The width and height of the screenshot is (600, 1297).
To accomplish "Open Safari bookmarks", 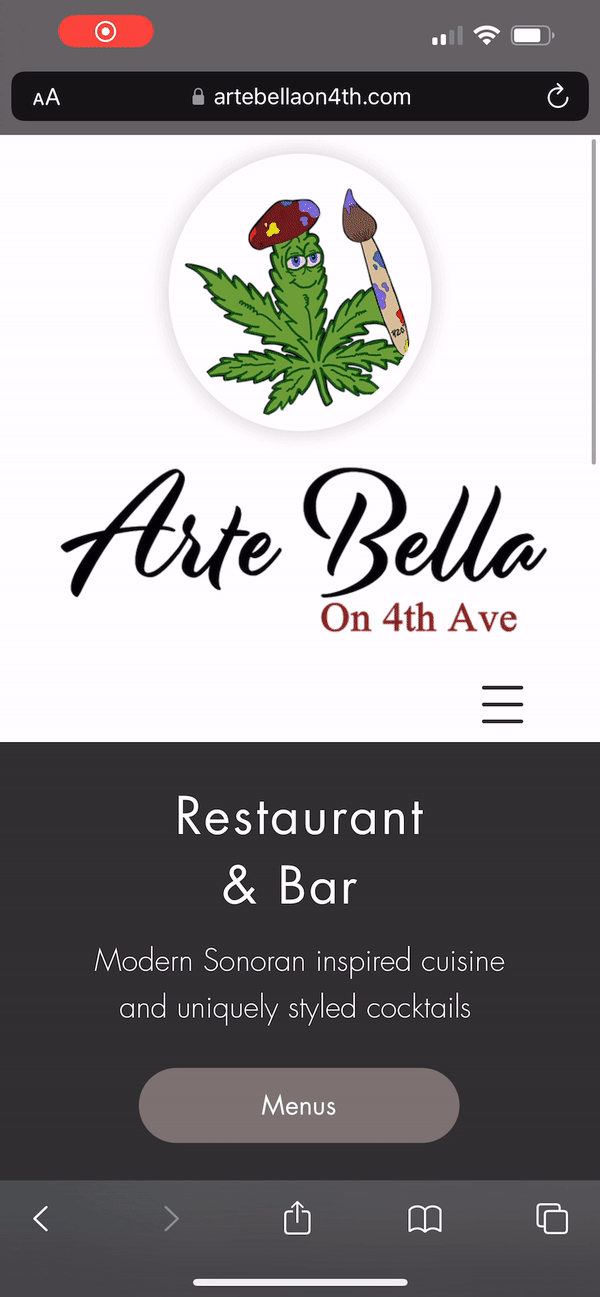I will pos(425,1218).
